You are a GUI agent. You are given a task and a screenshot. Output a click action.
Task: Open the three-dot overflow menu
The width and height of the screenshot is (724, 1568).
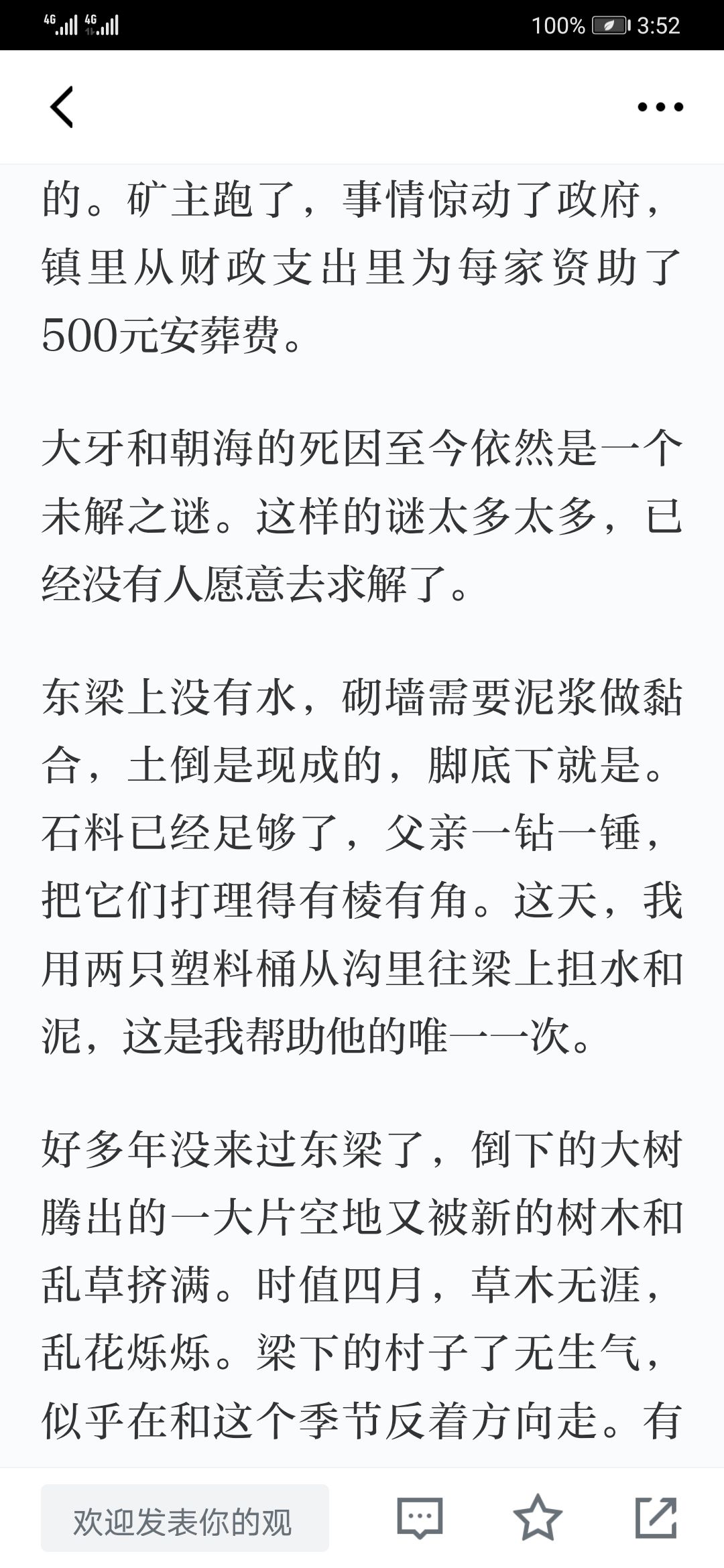click(660, 107)
